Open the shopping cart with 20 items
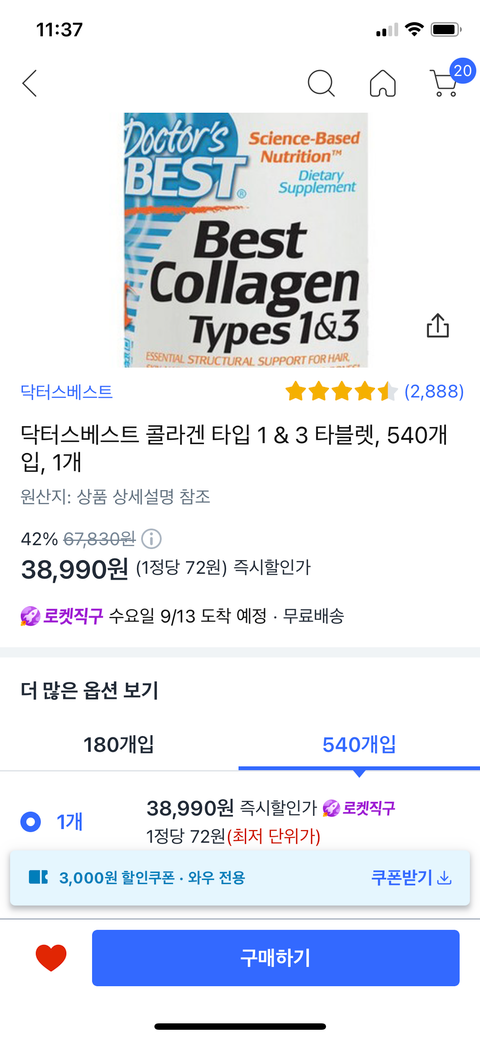This screenshot has width=480, height=1040. 446,80
